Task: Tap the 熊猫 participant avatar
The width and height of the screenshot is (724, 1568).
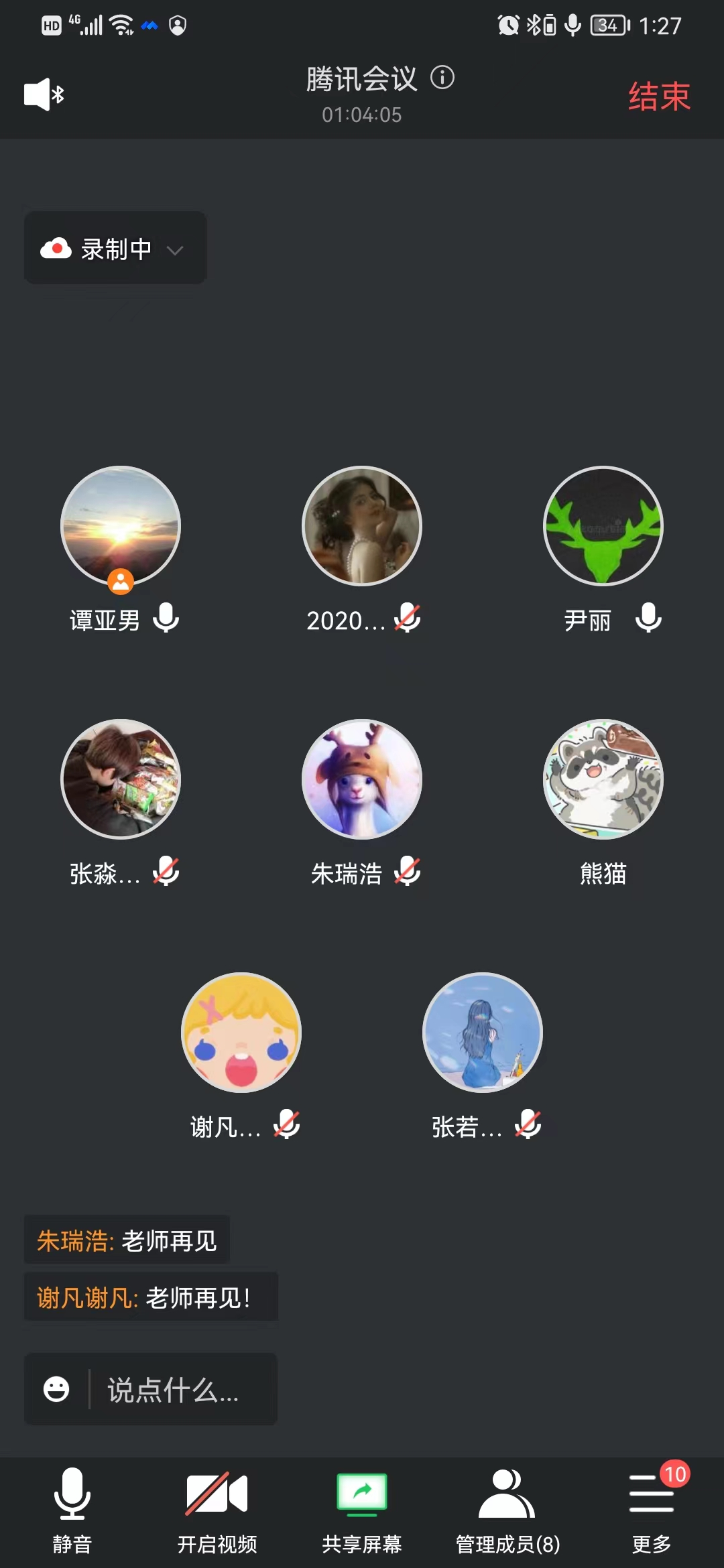Action: [603, 779]
